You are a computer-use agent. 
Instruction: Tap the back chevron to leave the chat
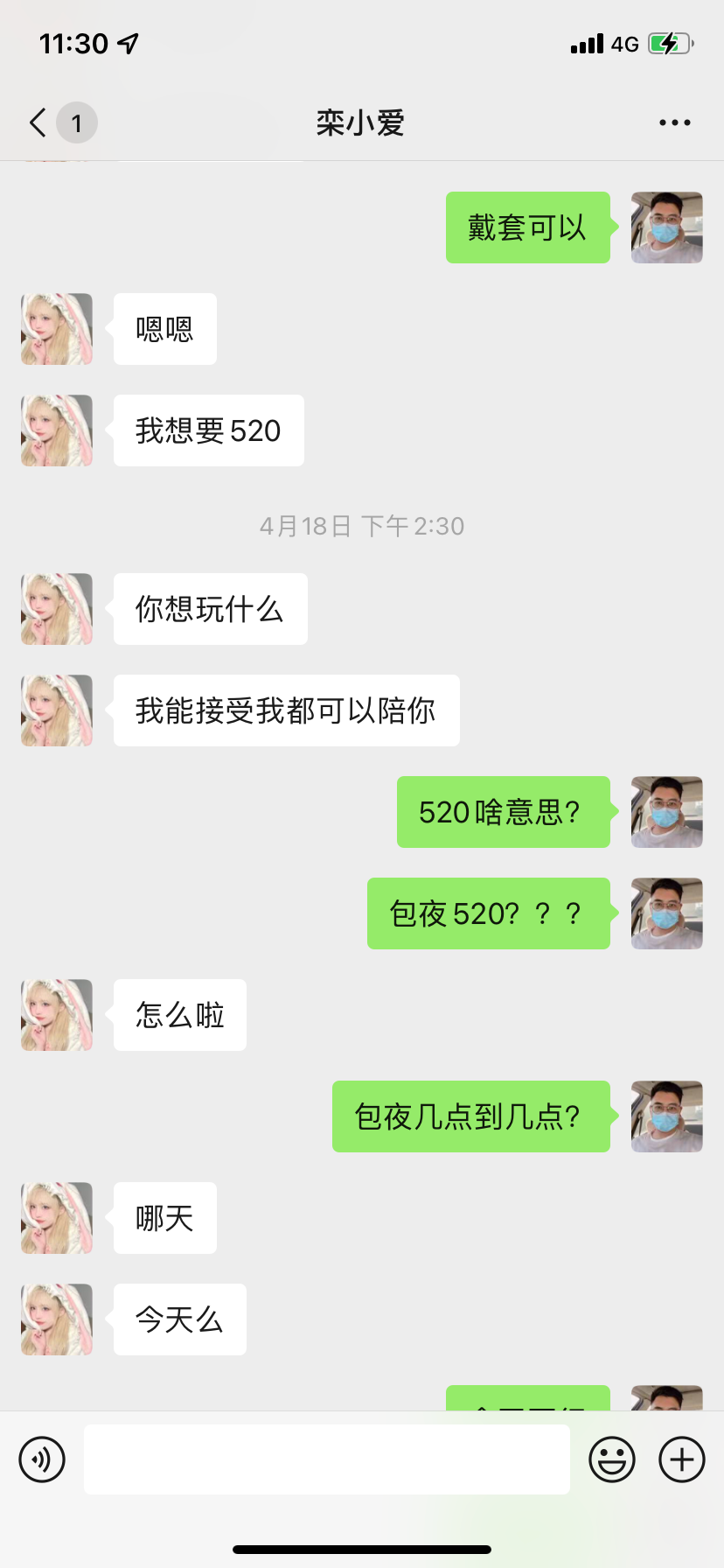[x=36, y=122]
